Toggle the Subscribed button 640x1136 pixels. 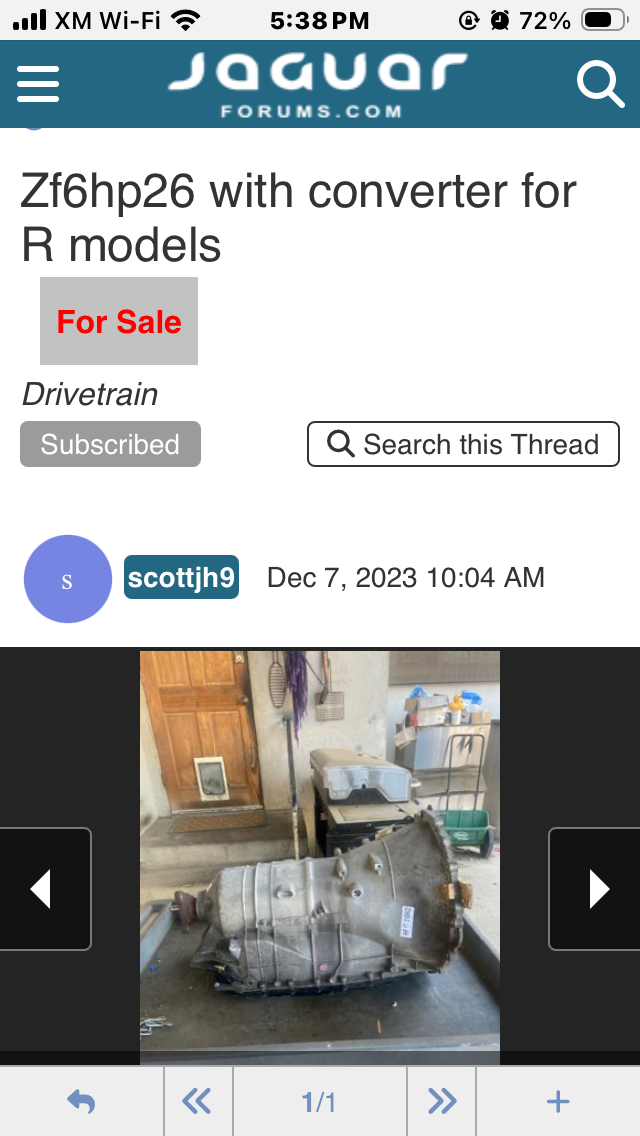coord(110,444)
